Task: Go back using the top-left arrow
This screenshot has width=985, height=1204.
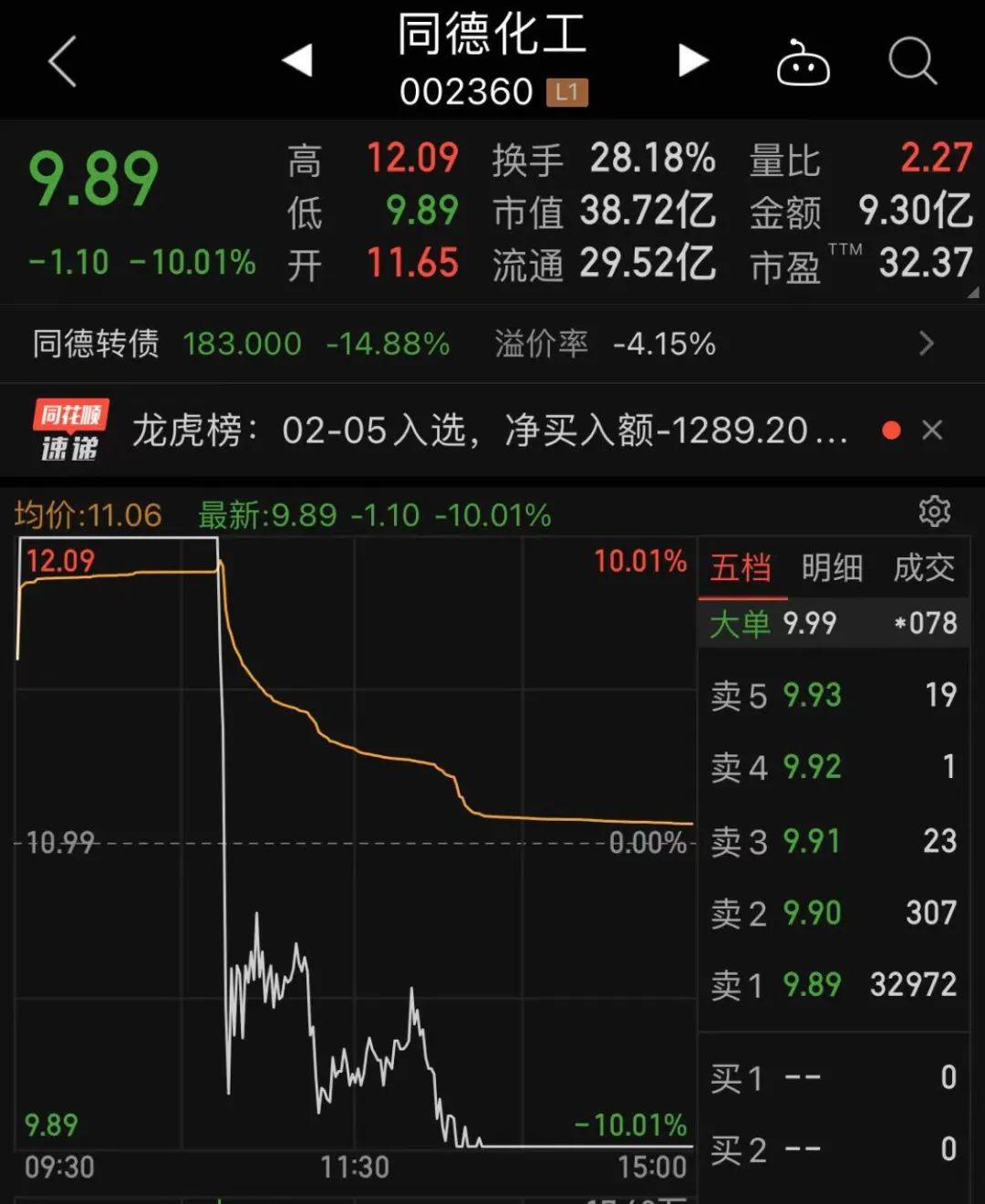Action: click(62, 61)
